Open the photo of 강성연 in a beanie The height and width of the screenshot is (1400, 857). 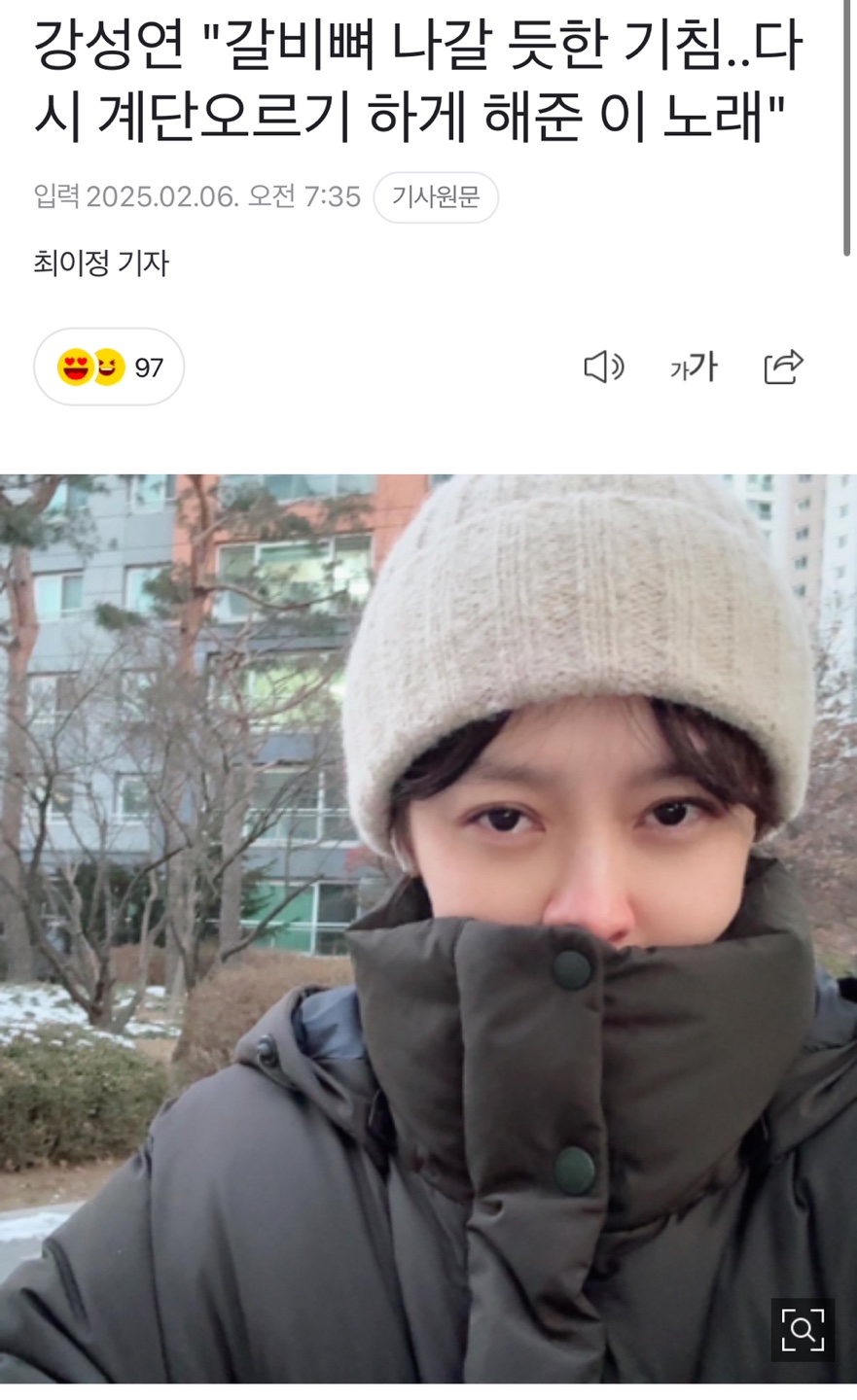pos(428,924)
